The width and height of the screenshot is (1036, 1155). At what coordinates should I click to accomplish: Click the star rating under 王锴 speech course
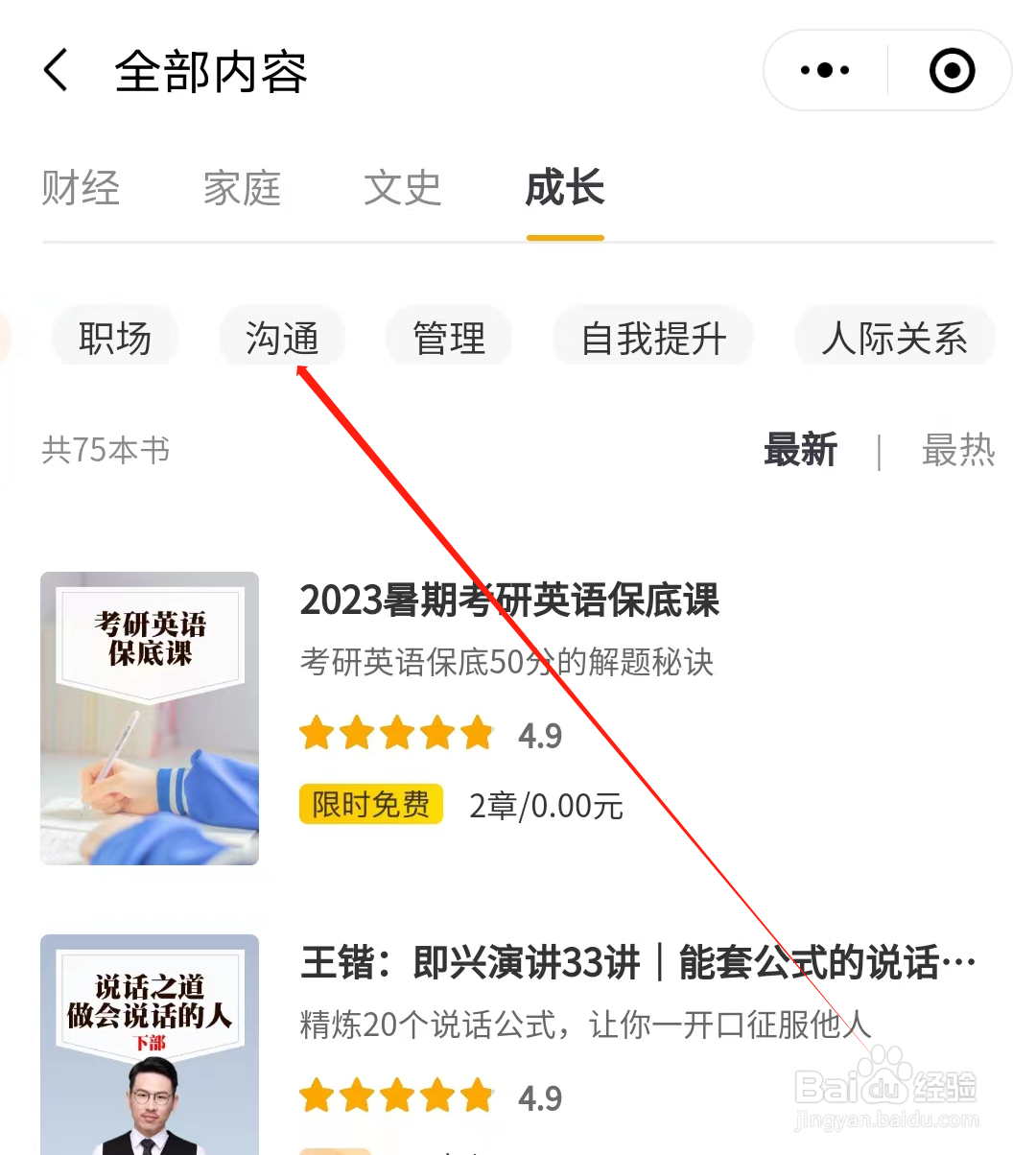point(396,1094)
